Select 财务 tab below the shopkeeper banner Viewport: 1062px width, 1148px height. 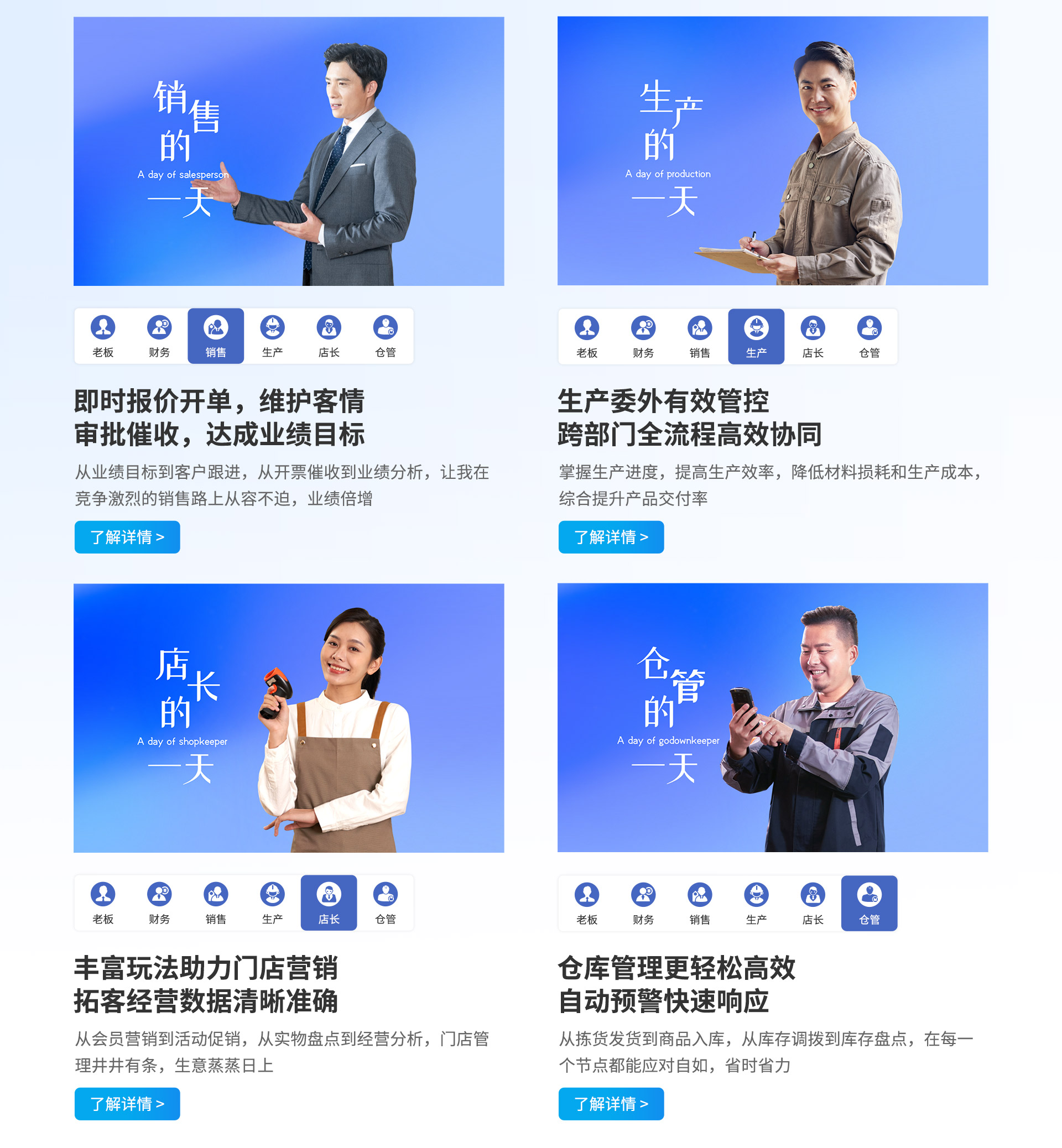point(159,902)
